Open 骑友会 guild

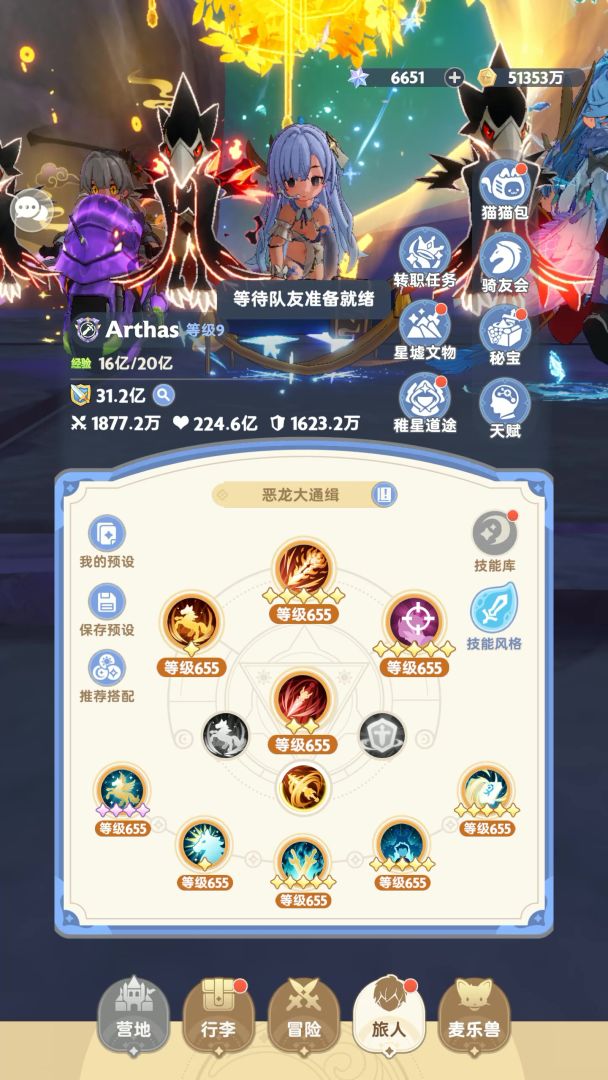503,260
